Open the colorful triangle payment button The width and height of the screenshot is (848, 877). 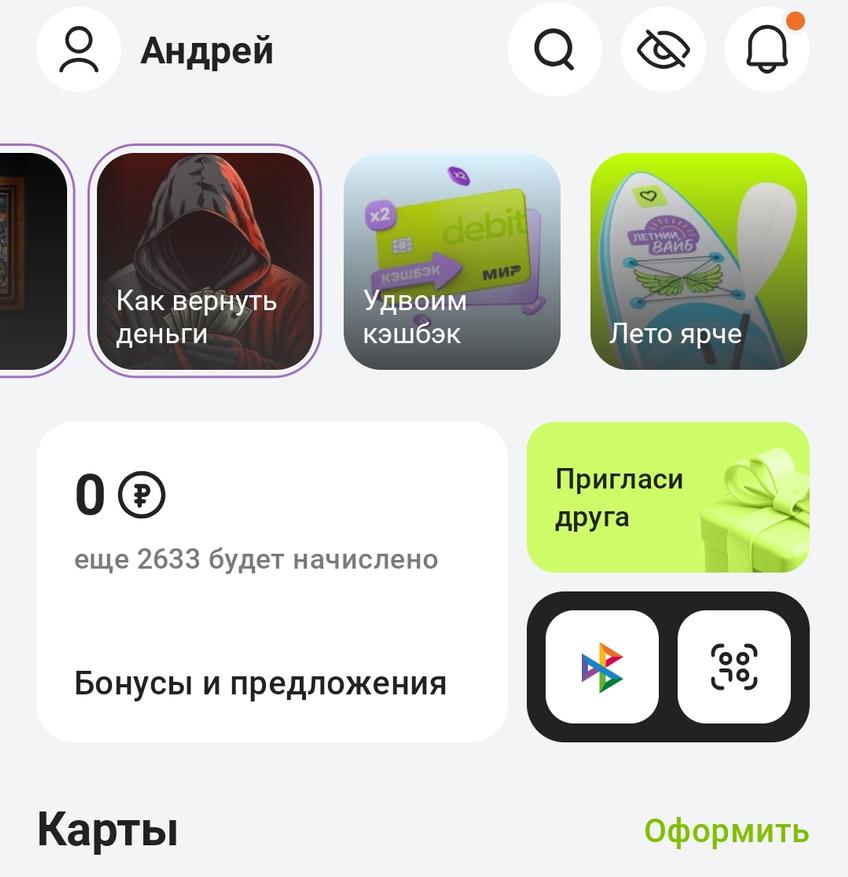click(602, 667)
